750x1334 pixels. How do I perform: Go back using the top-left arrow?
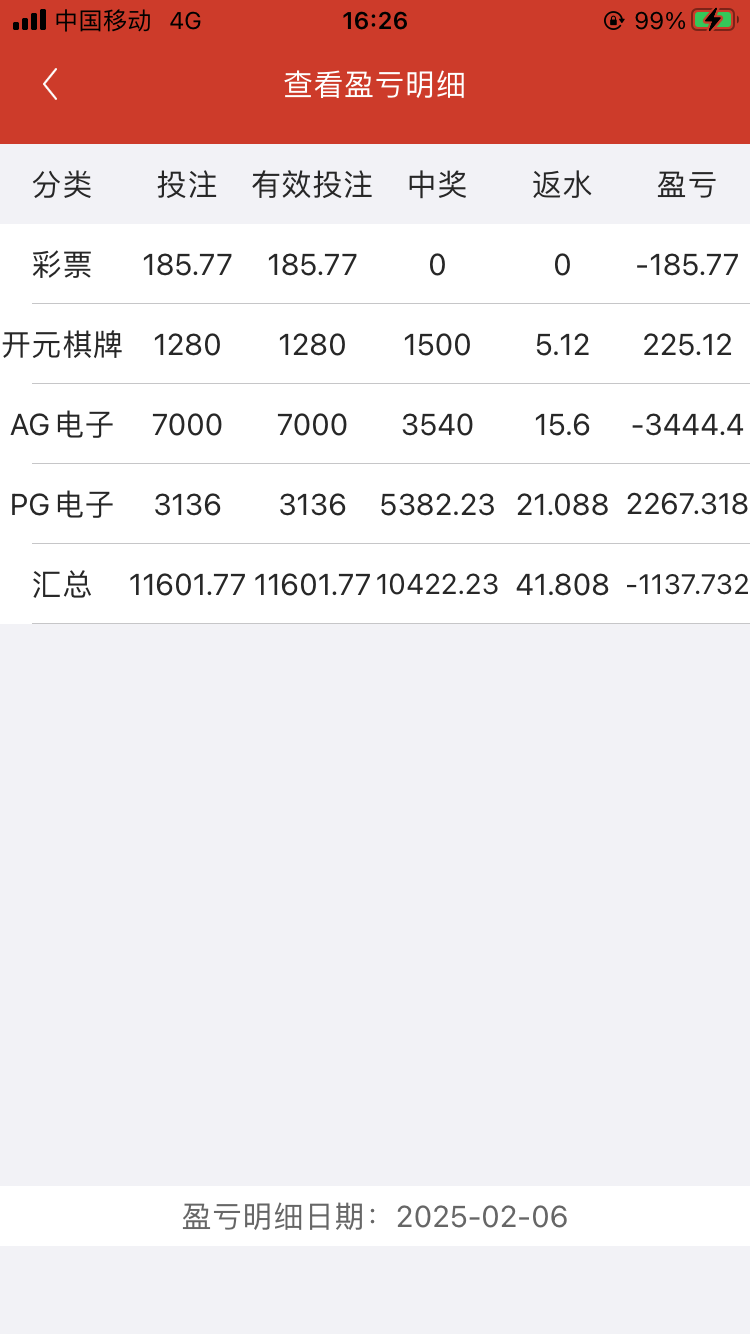[50, 85]
